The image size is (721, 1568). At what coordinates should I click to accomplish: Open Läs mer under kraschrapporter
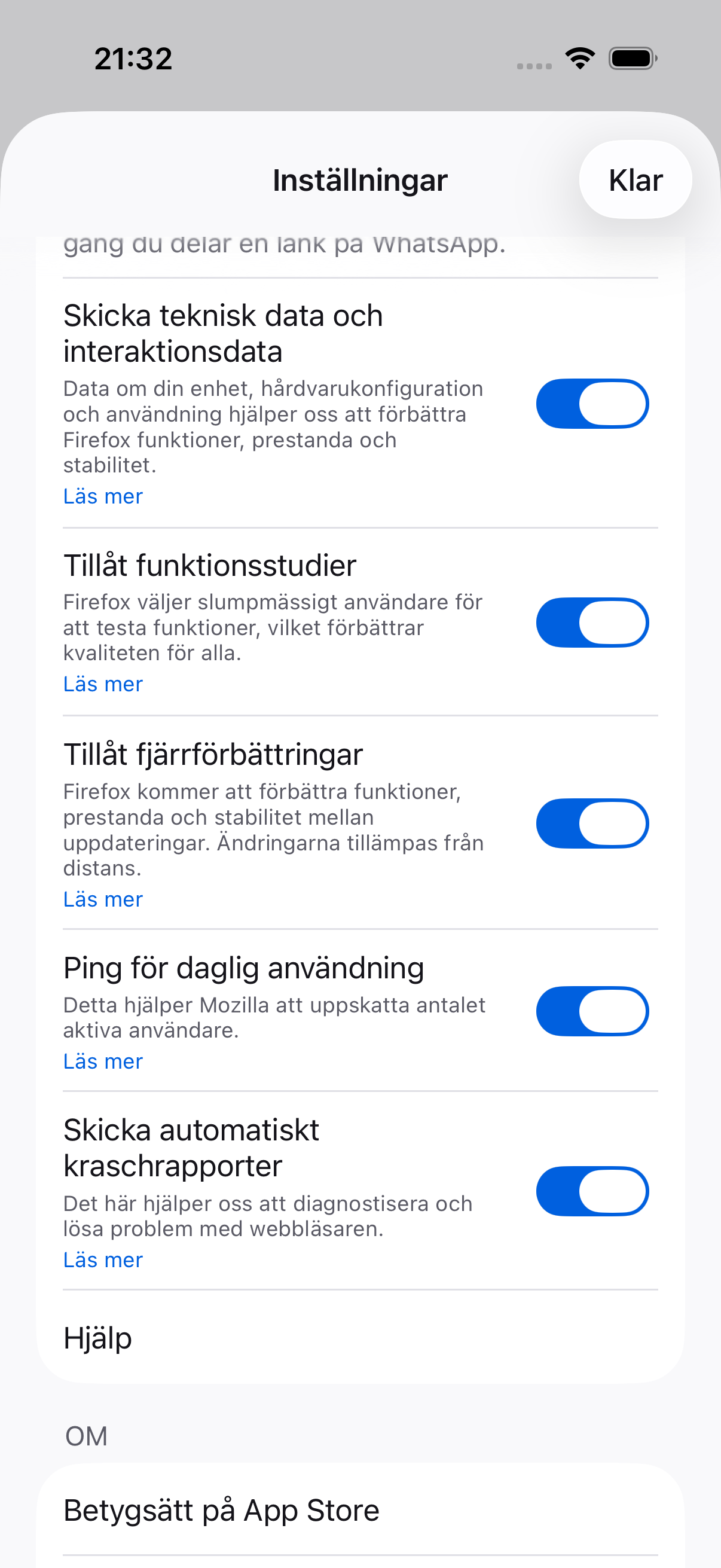click(103, 1259)
